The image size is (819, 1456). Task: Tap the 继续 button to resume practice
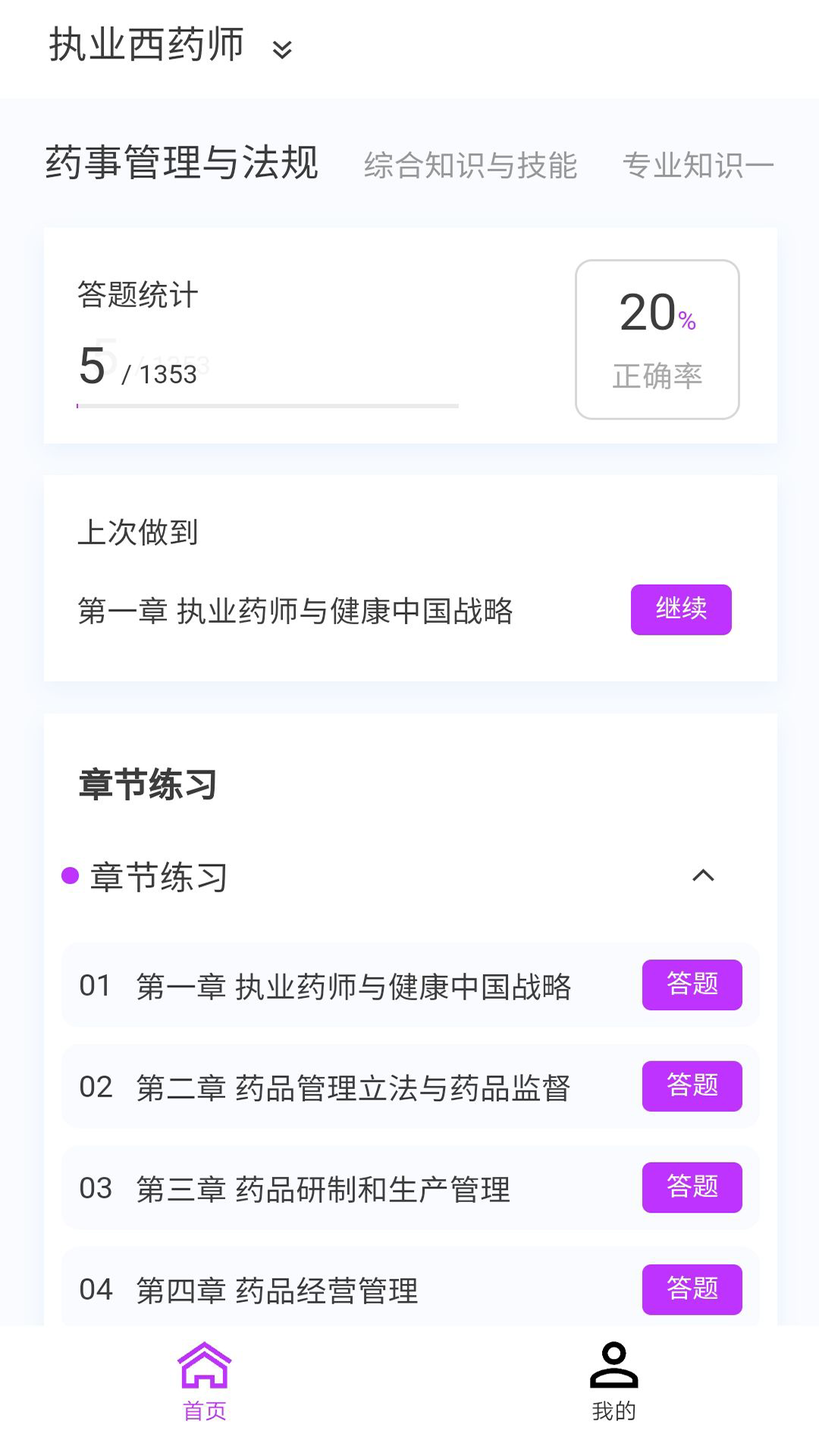point(680,609)
